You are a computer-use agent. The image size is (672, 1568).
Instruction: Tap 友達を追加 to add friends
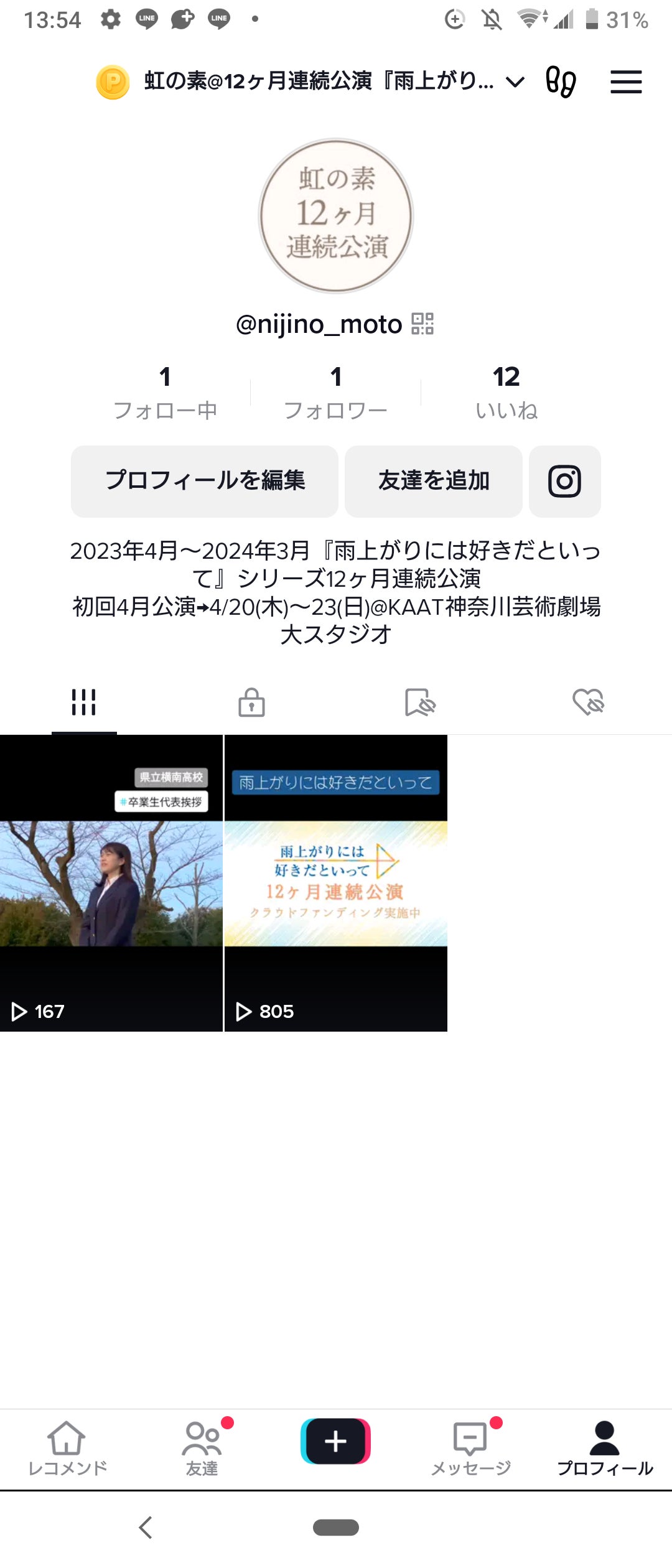434,481
